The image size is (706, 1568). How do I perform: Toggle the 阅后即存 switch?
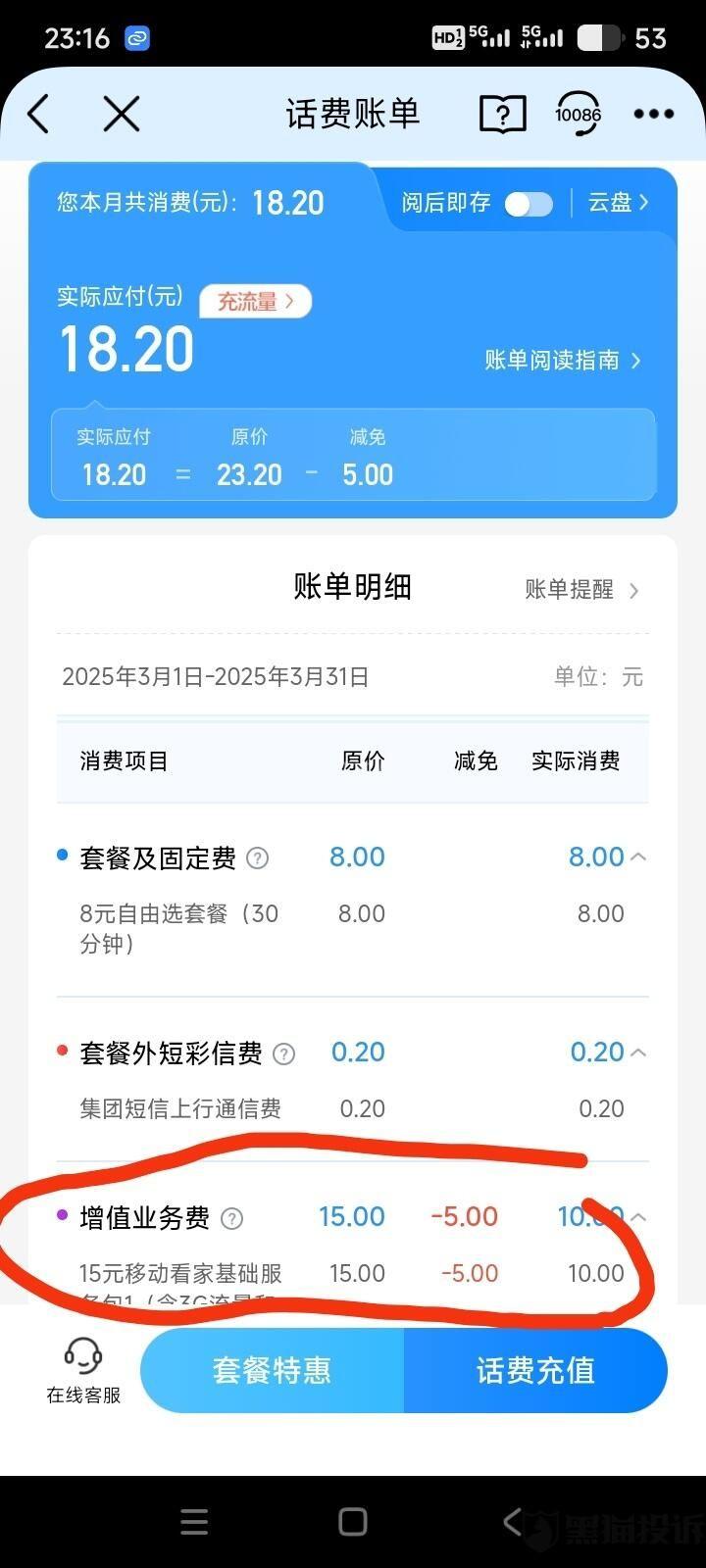pyautogui.click(x=529, y=204)
